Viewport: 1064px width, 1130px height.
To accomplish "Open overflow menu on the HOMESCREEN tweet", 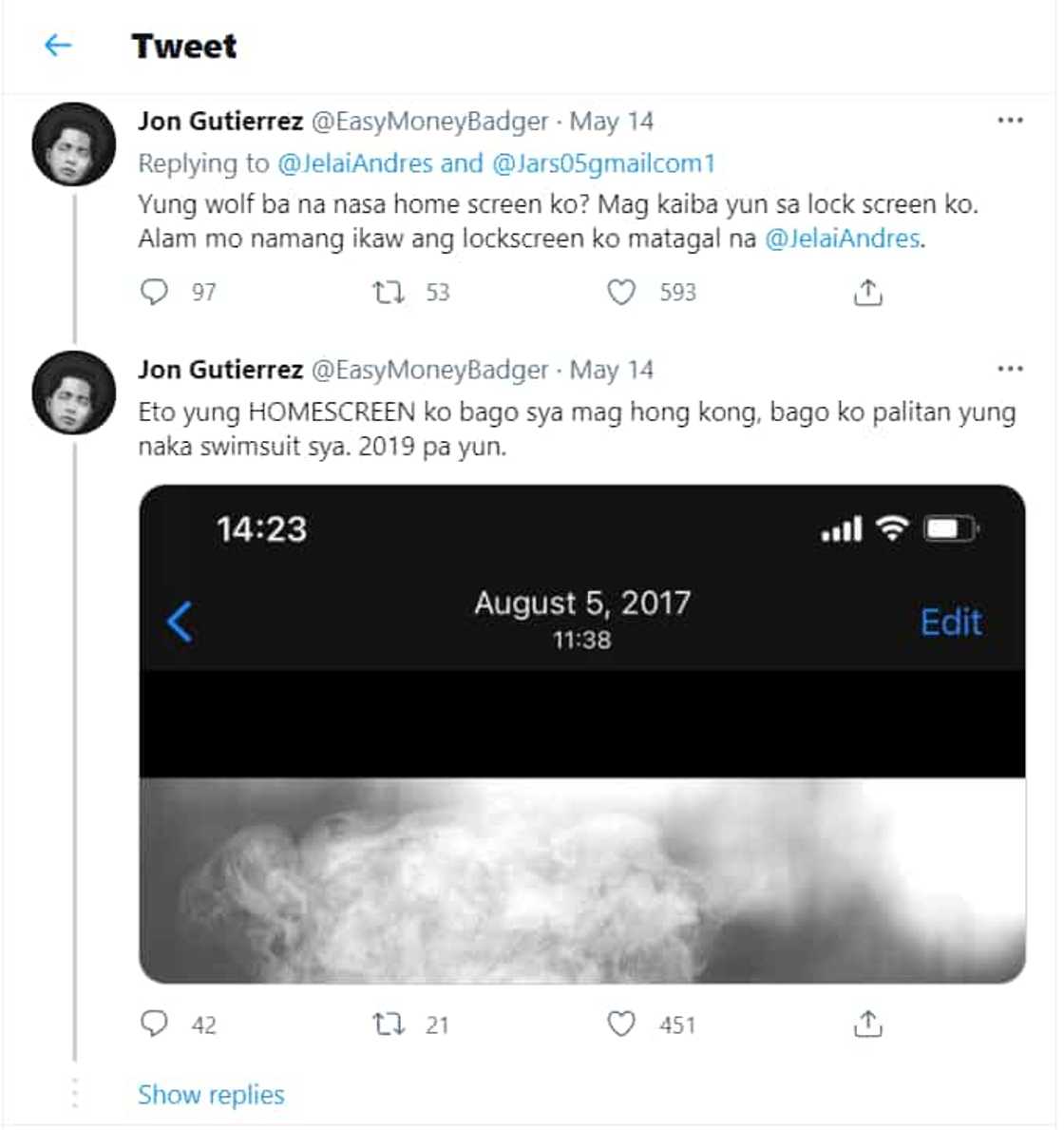I will point(1010,369).
